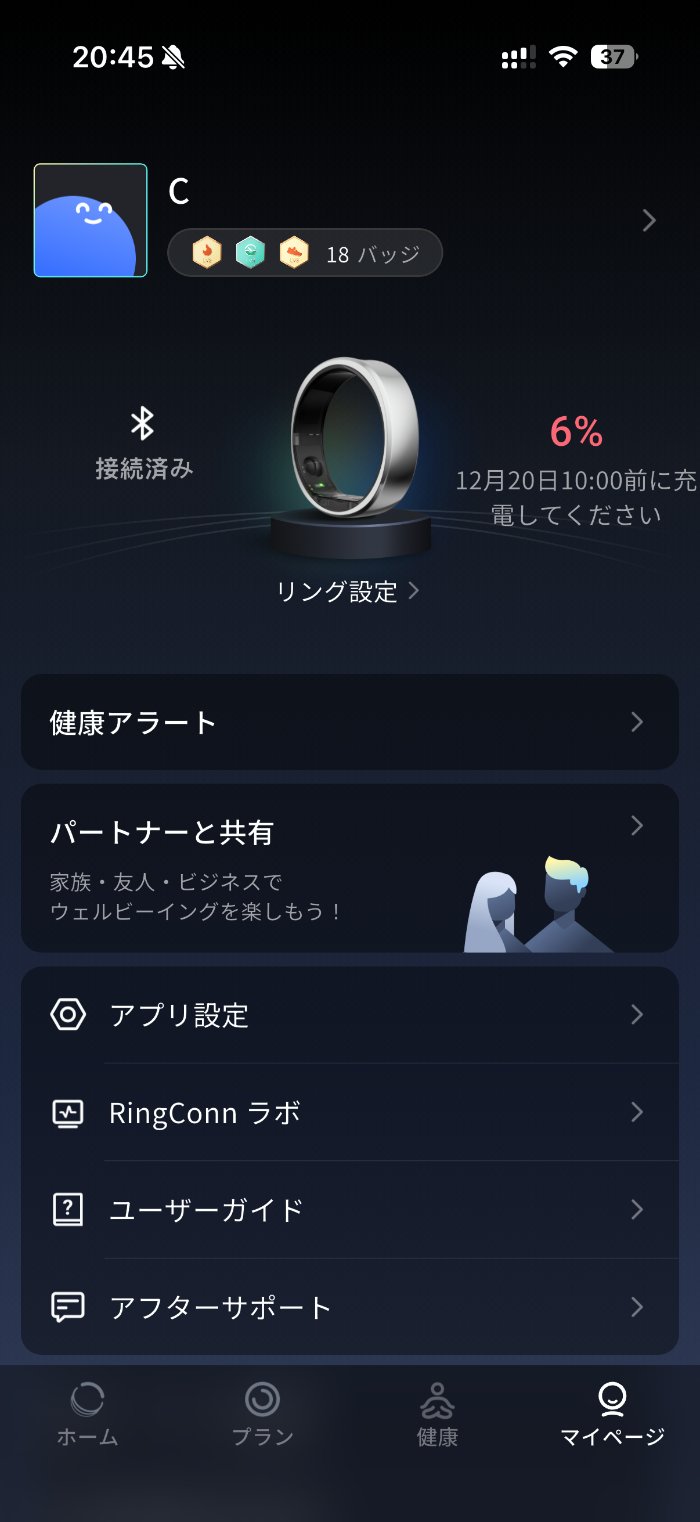Open RingConn ラボ

click(350, 1112)
